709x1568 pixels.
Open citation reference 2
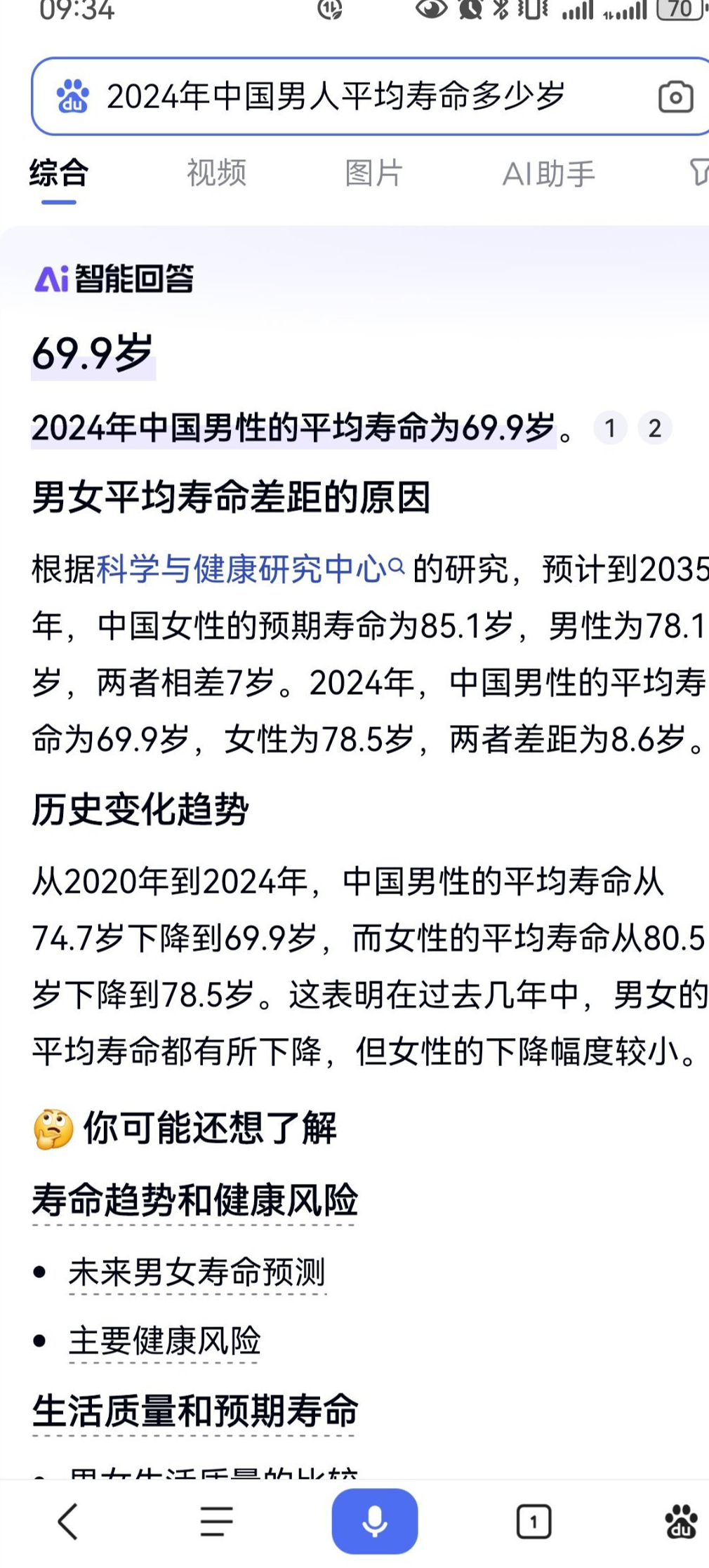pos(654,428)
